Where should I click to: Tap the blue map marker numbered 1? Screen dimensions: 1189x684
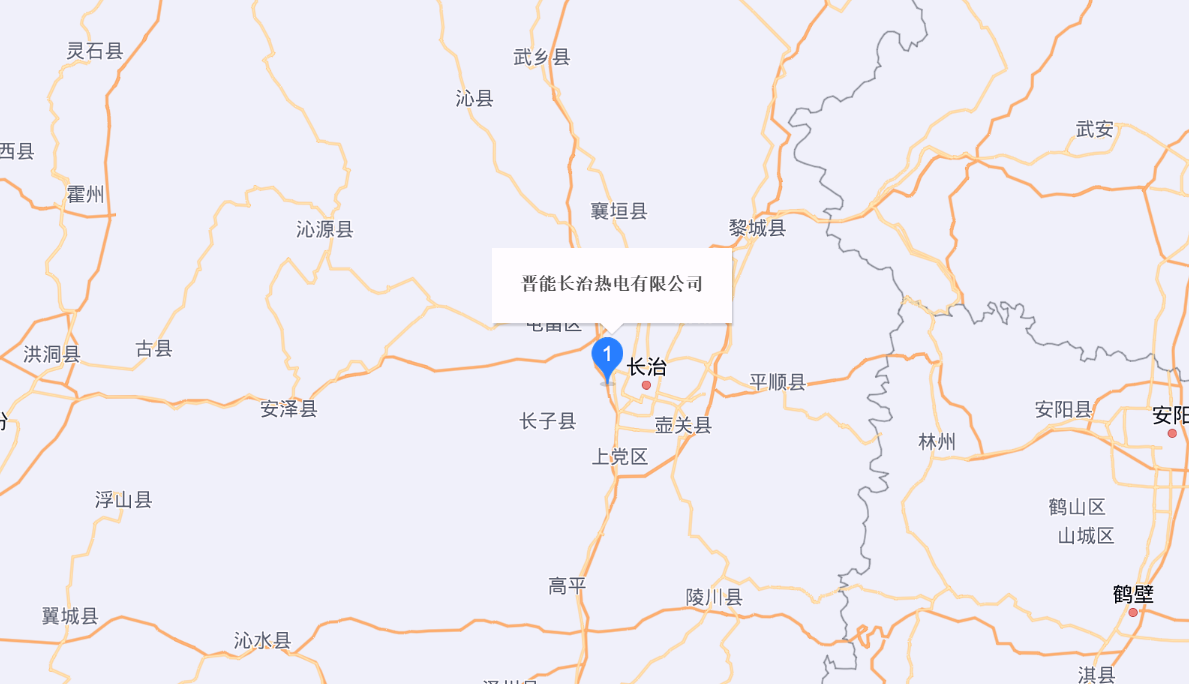pos(607,358)
